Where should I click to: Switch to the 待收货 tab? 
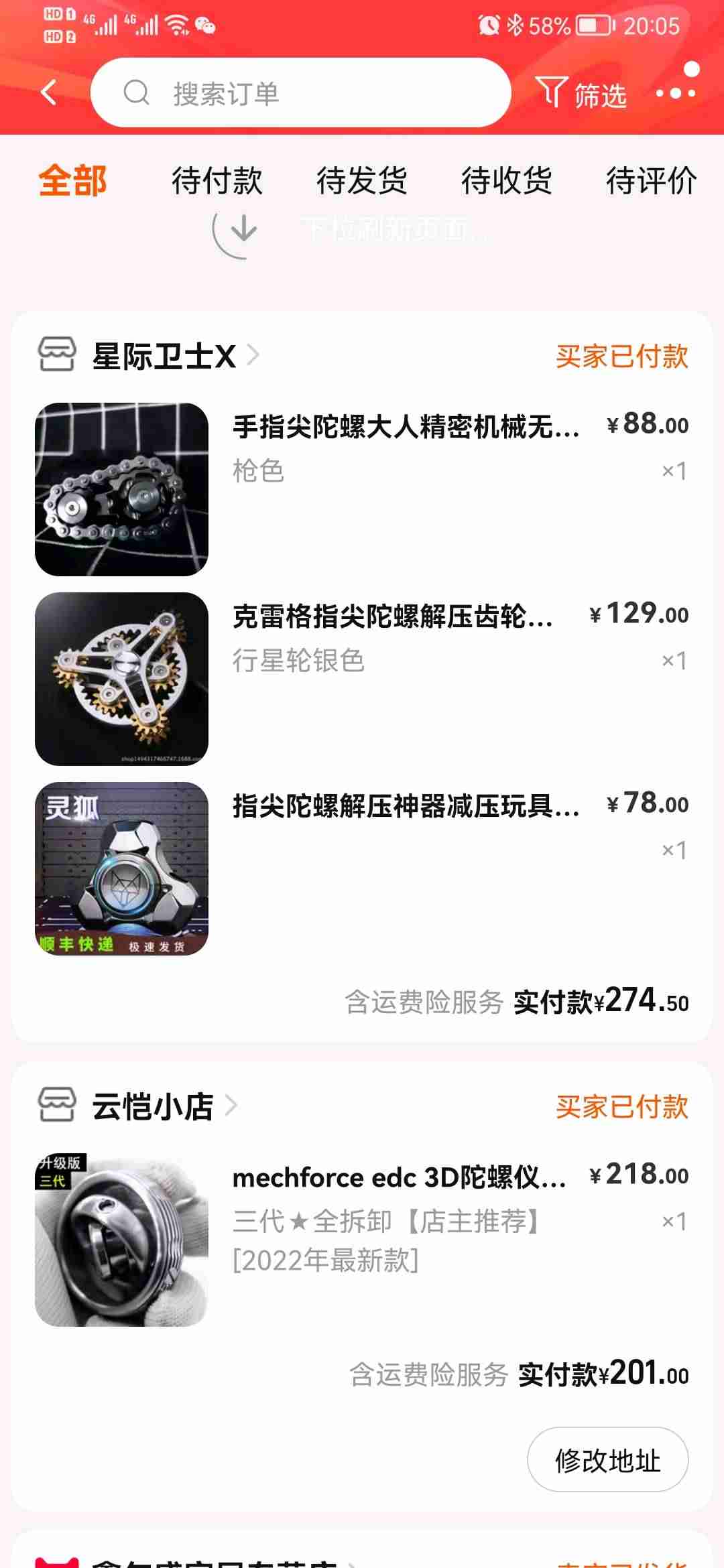coord(506,180)
